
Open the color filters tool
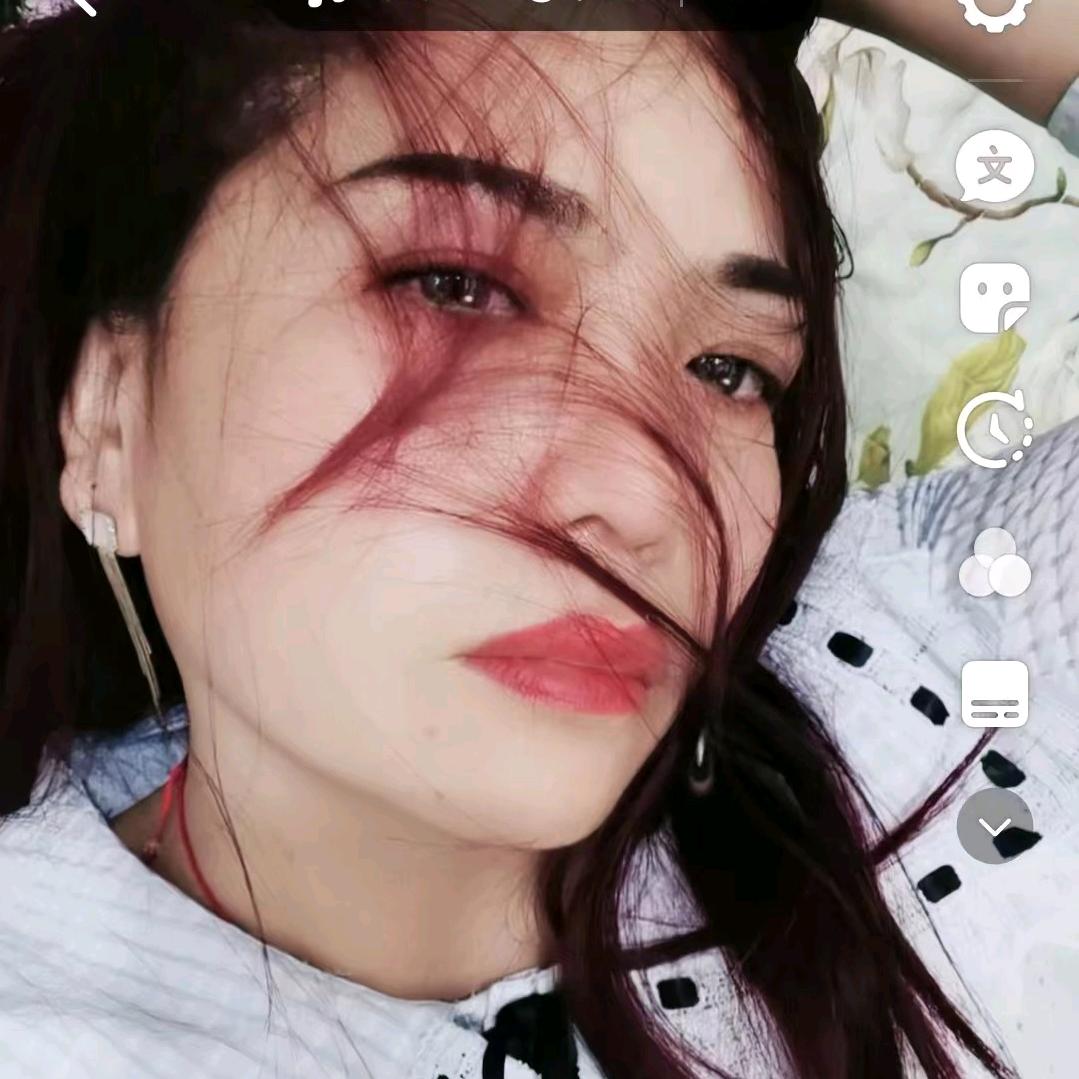(x=994, y=564)
